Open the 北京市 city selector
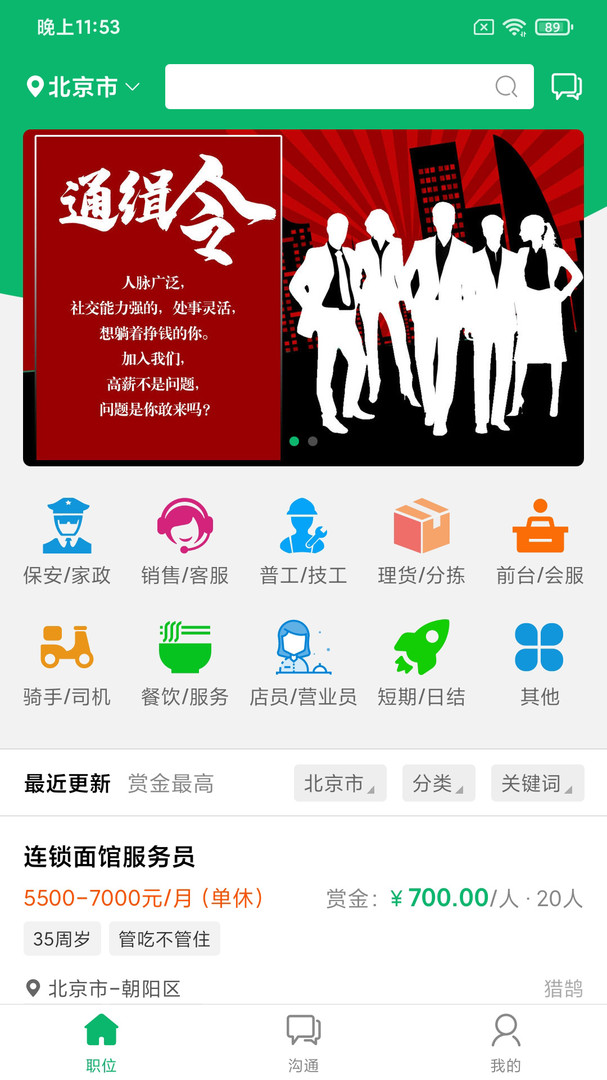The width and height of the screenshot is (607, 1080). 83,88
